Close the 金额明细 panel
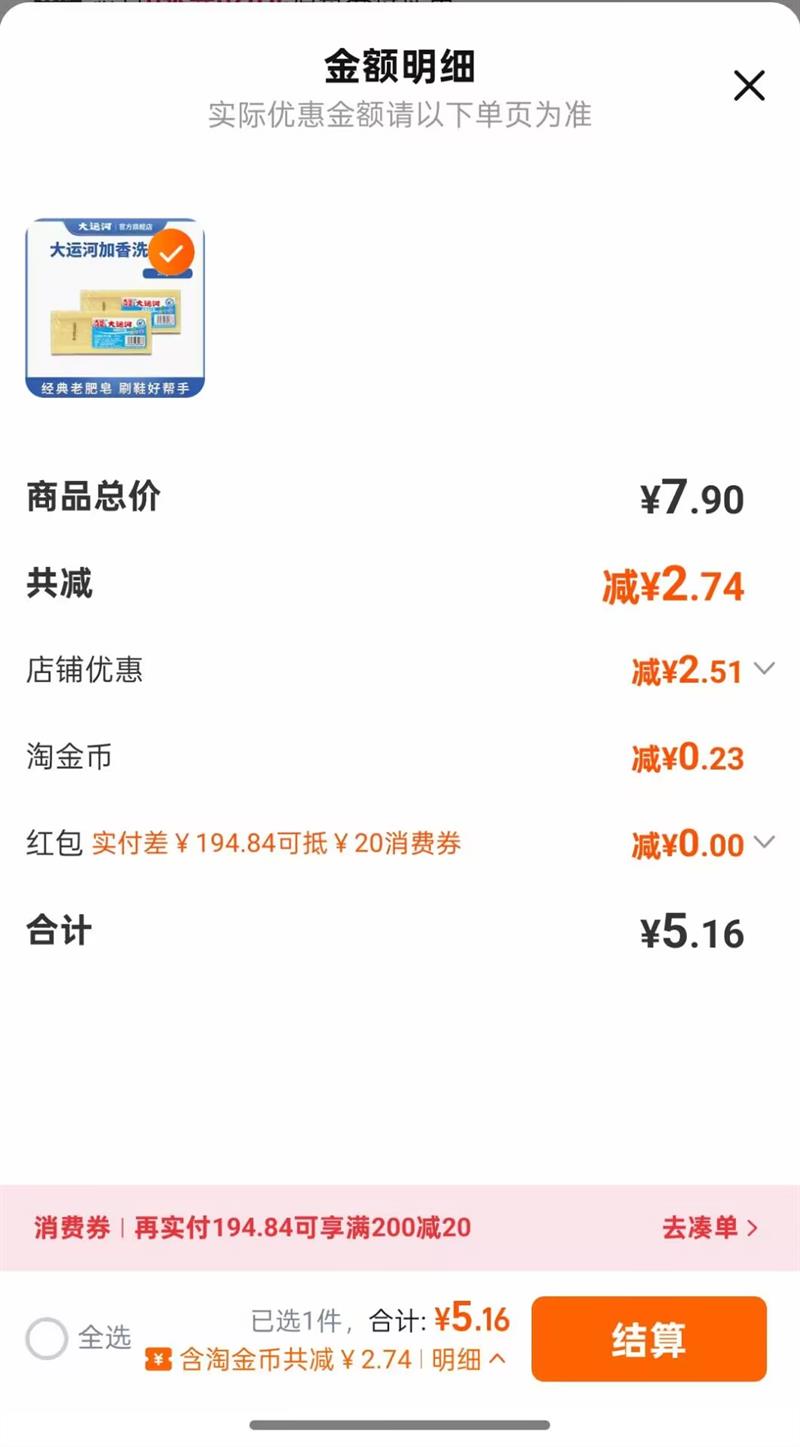Viewport: 800px width, 1447px height. click(x=749, y=86)
